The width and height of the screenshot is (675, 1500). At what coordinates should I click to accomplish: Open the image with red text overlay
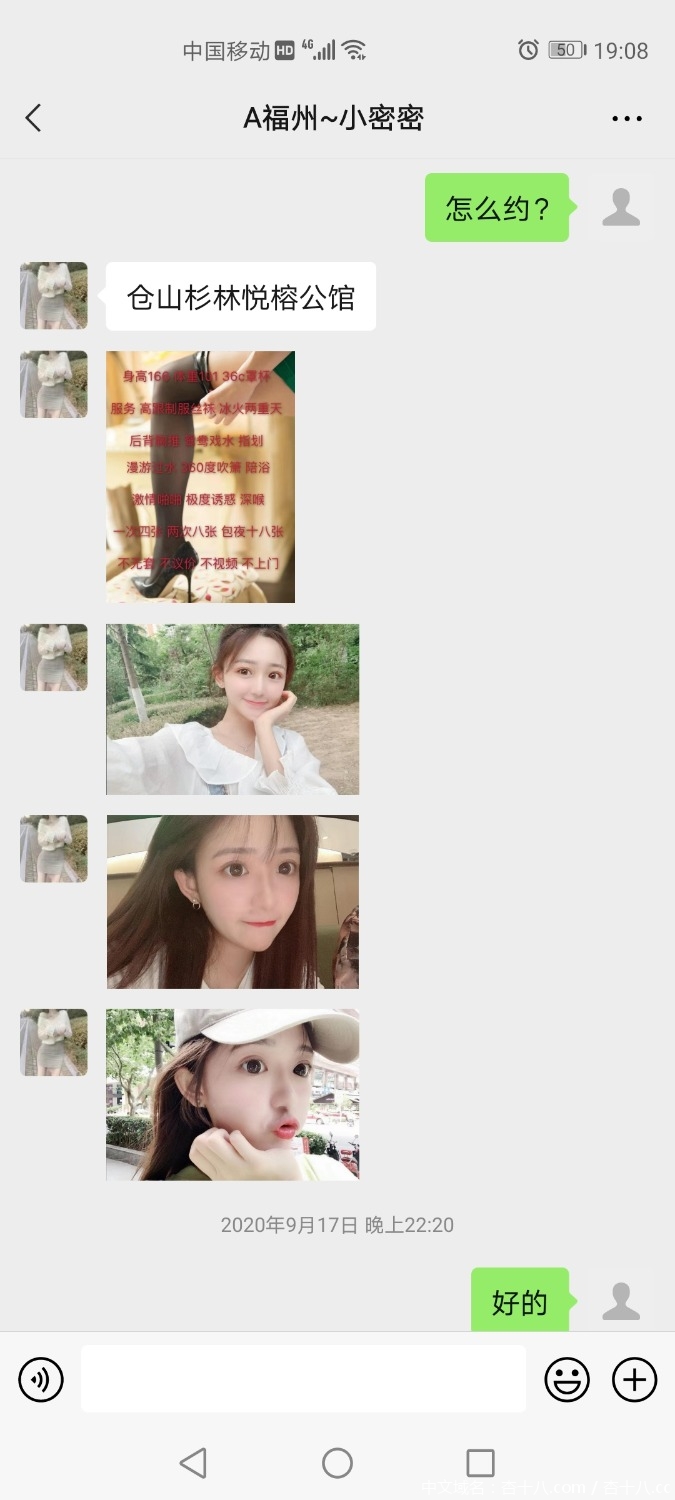click(200, 476)
